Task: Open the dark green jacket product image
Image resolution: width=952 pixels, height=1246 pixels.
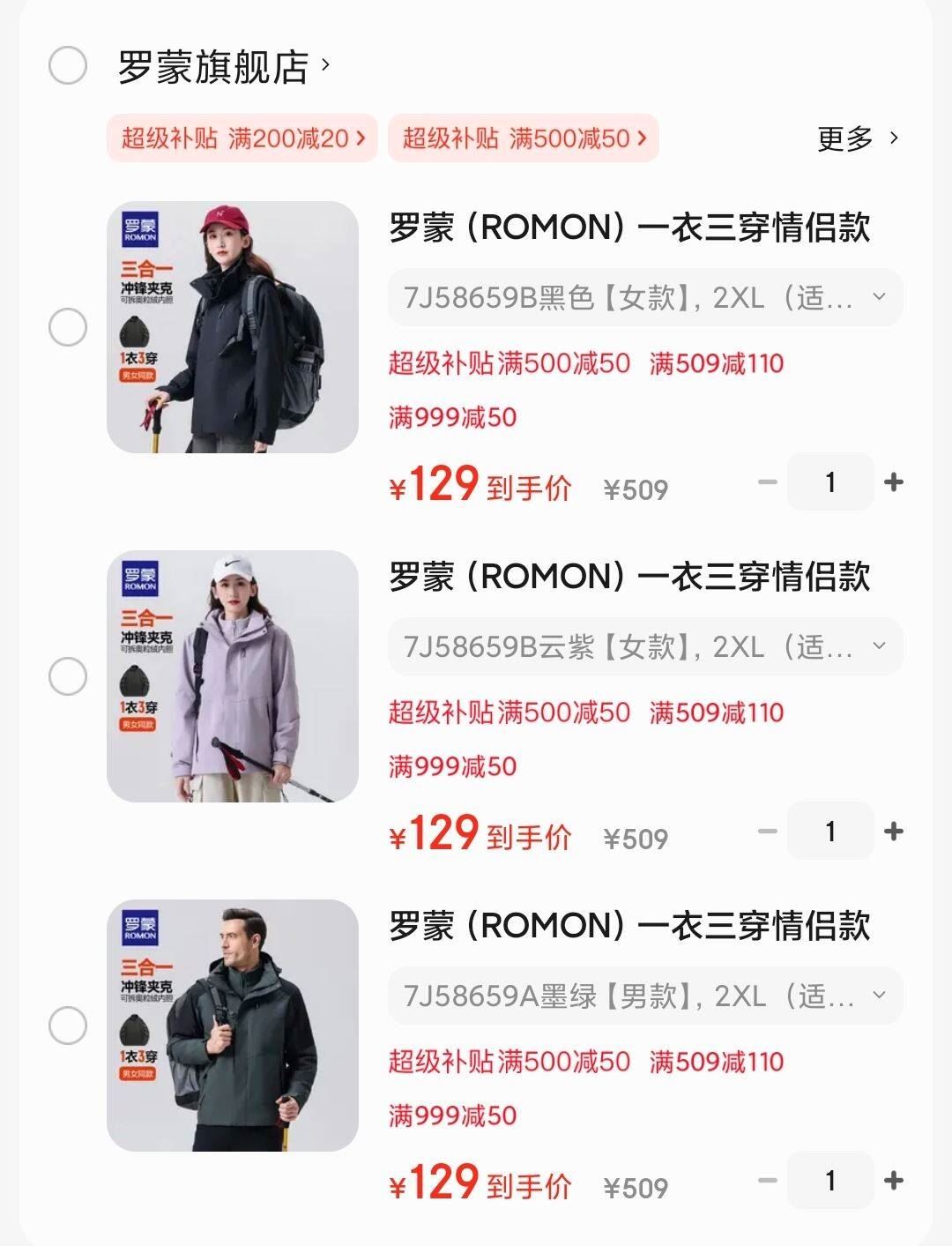Action: [233, 1026]
